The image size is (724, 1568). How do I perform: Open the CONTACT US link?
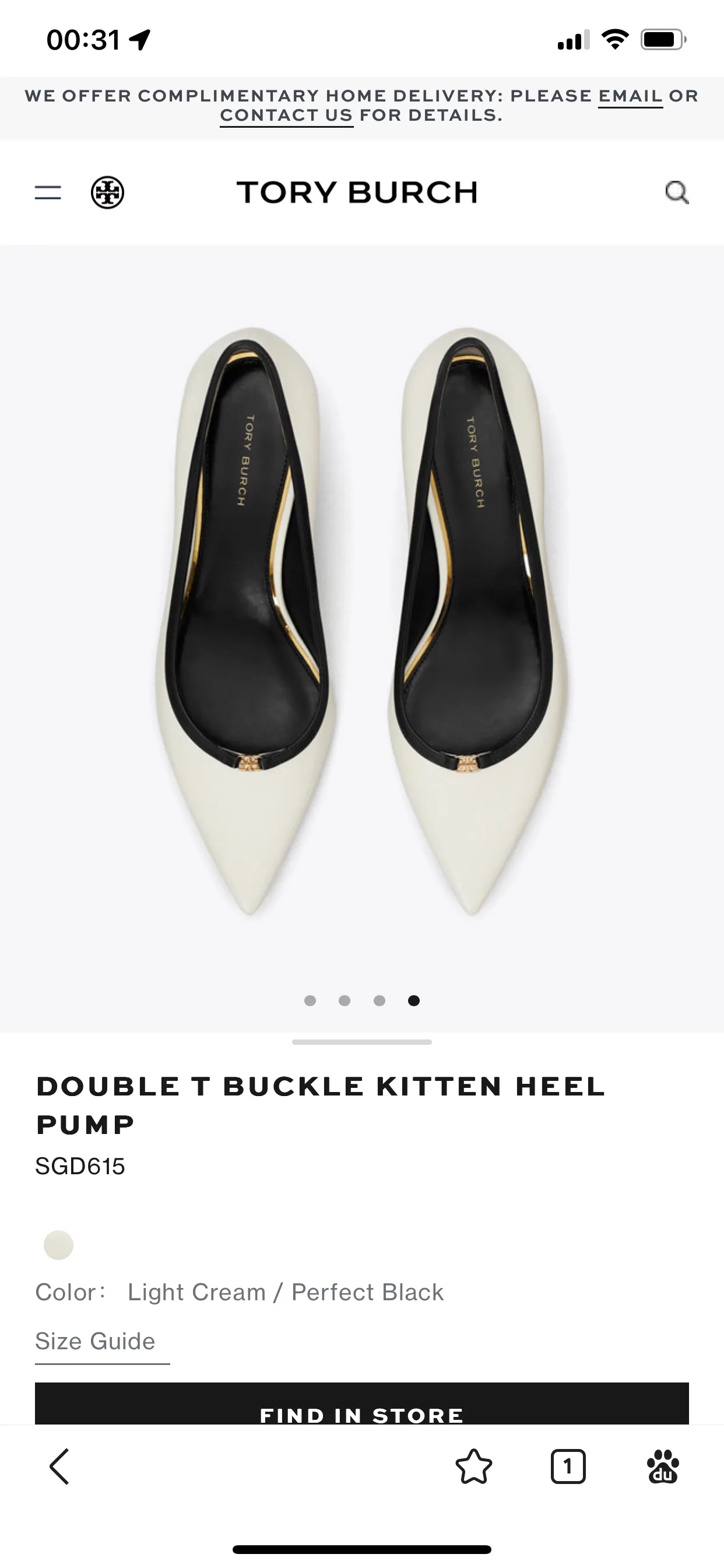tap(287, 116)
